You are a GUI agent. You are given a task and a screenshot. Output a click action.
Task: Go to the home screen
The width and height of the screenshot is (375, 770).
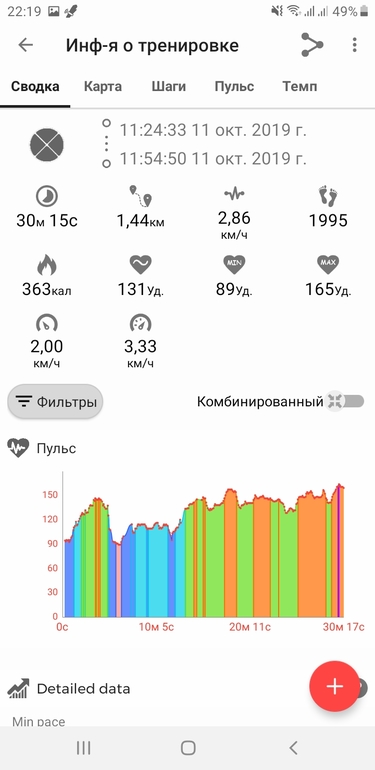point(188,748)
